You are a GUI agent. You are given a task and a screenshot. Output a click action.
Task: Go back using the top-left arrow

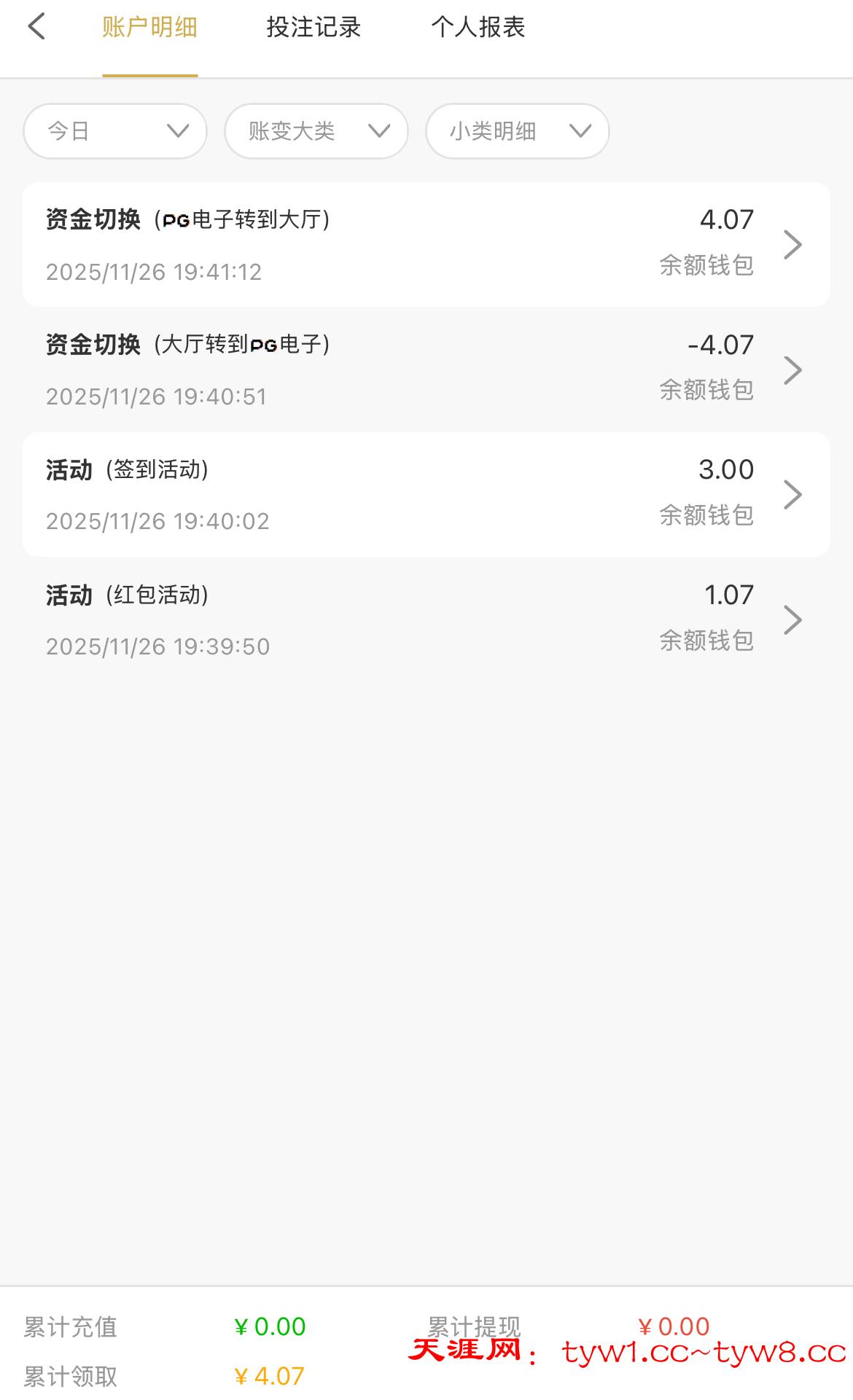coord(36,28)
